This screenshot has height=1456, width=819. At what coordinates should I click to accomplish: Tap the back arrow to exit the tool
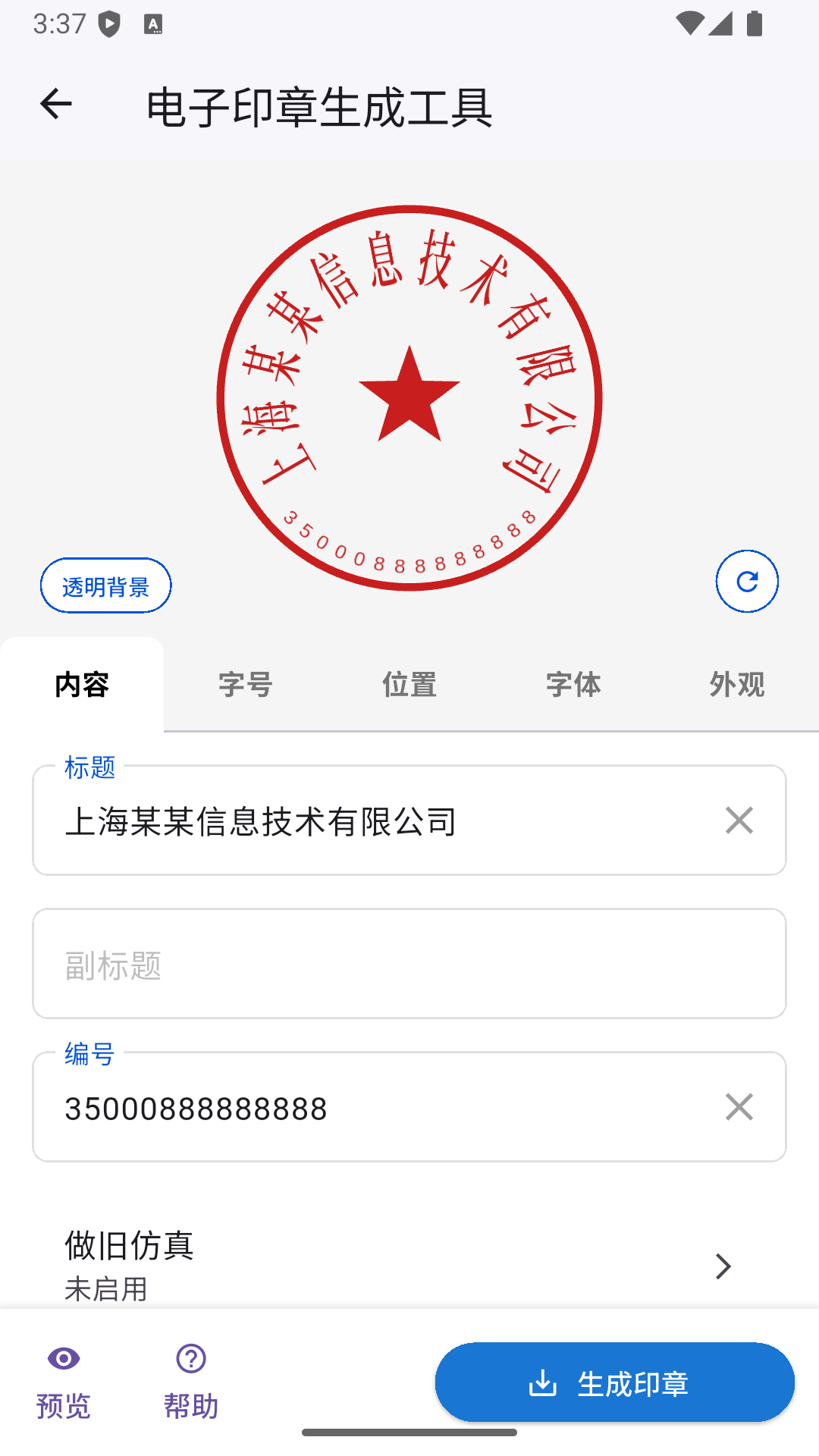tap(55, 105)
